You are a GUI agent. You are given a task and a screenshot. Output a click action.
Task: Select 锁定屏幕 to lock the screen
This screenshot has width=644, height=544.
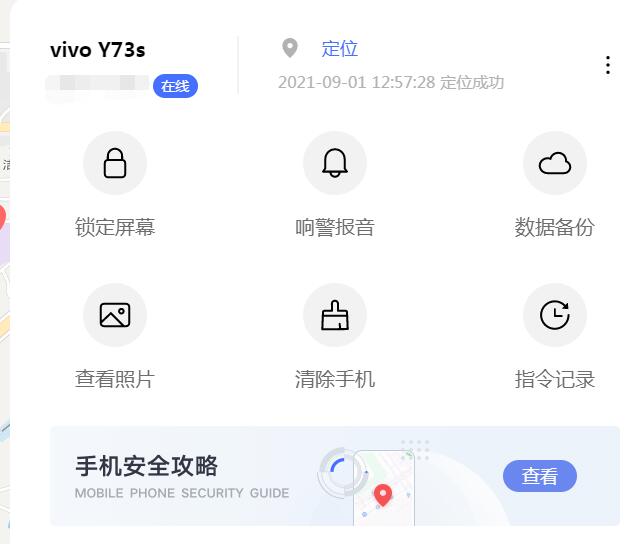coord(115,164)
